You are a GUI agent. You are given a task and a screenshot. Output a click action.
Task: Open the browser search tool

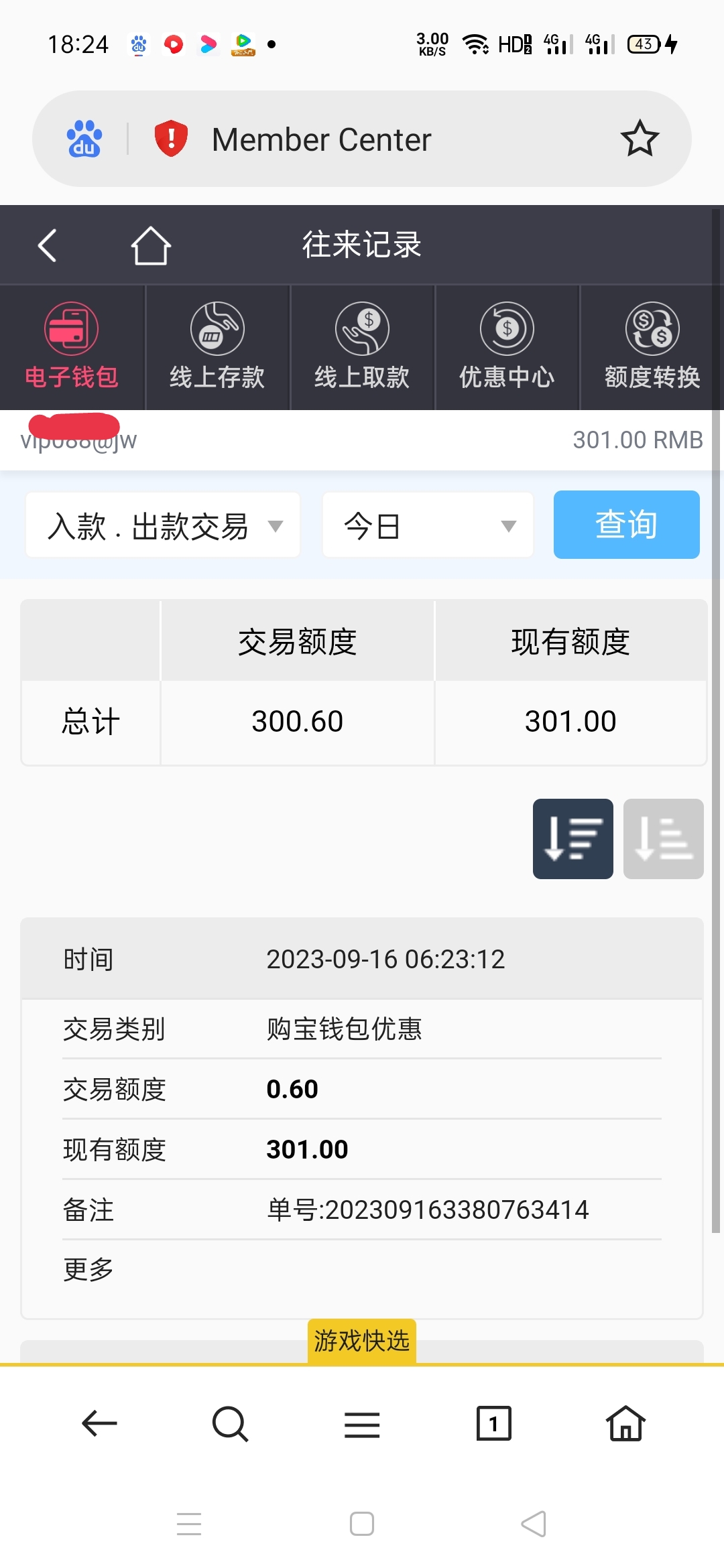pos(230,1423)
